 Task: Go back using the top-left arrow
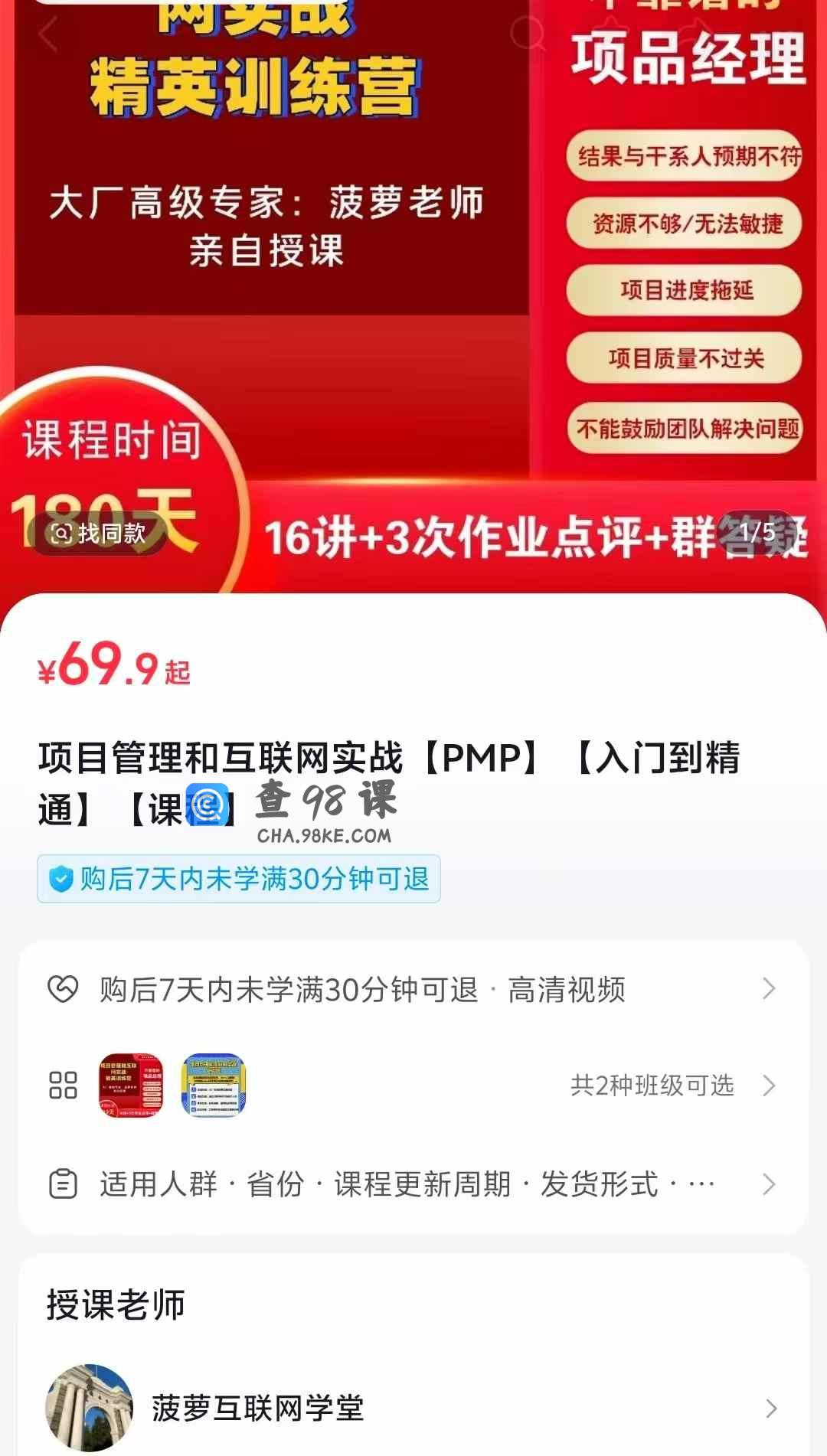(x=49, y=34)
